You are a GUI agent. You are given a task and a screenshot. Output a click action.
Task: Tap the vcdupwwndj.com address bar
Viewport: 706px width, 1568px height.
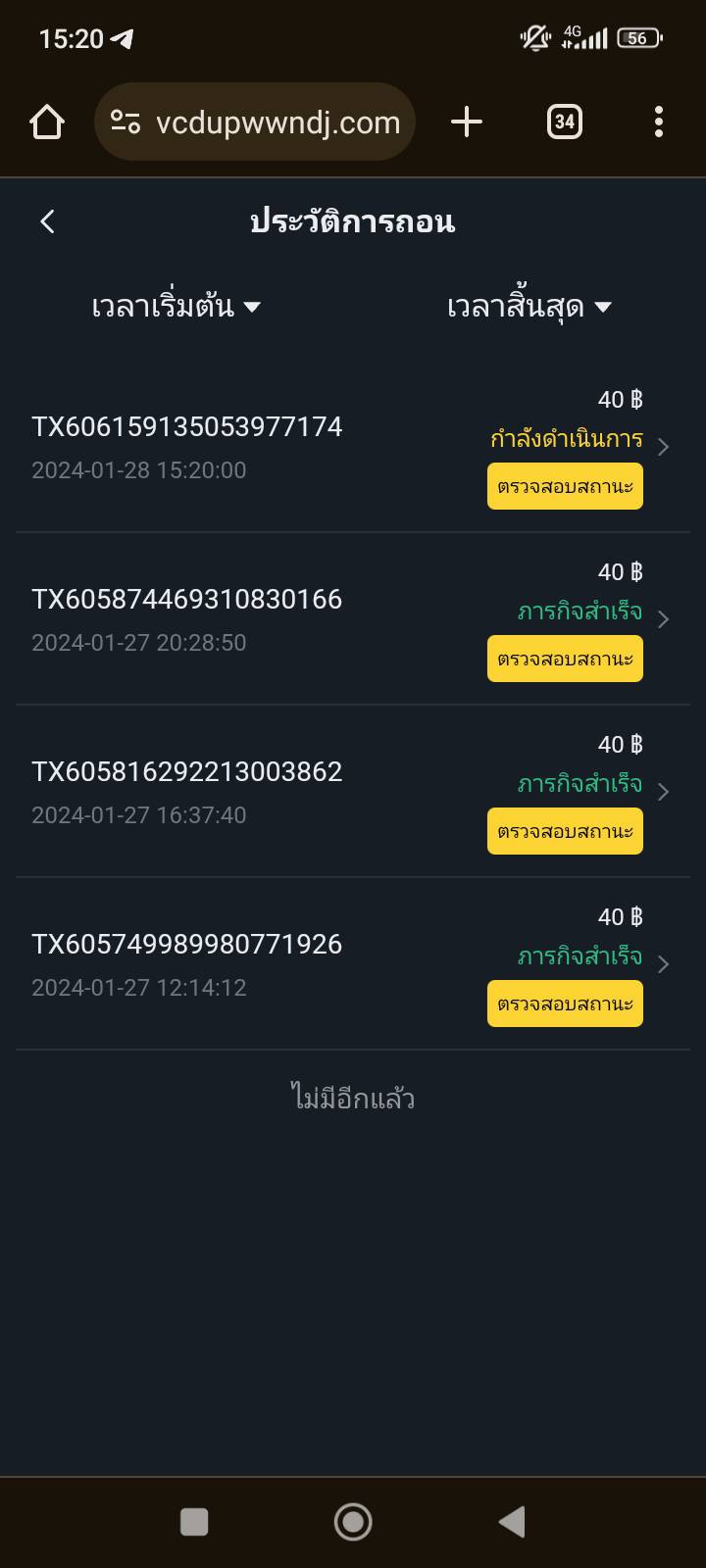255,122
